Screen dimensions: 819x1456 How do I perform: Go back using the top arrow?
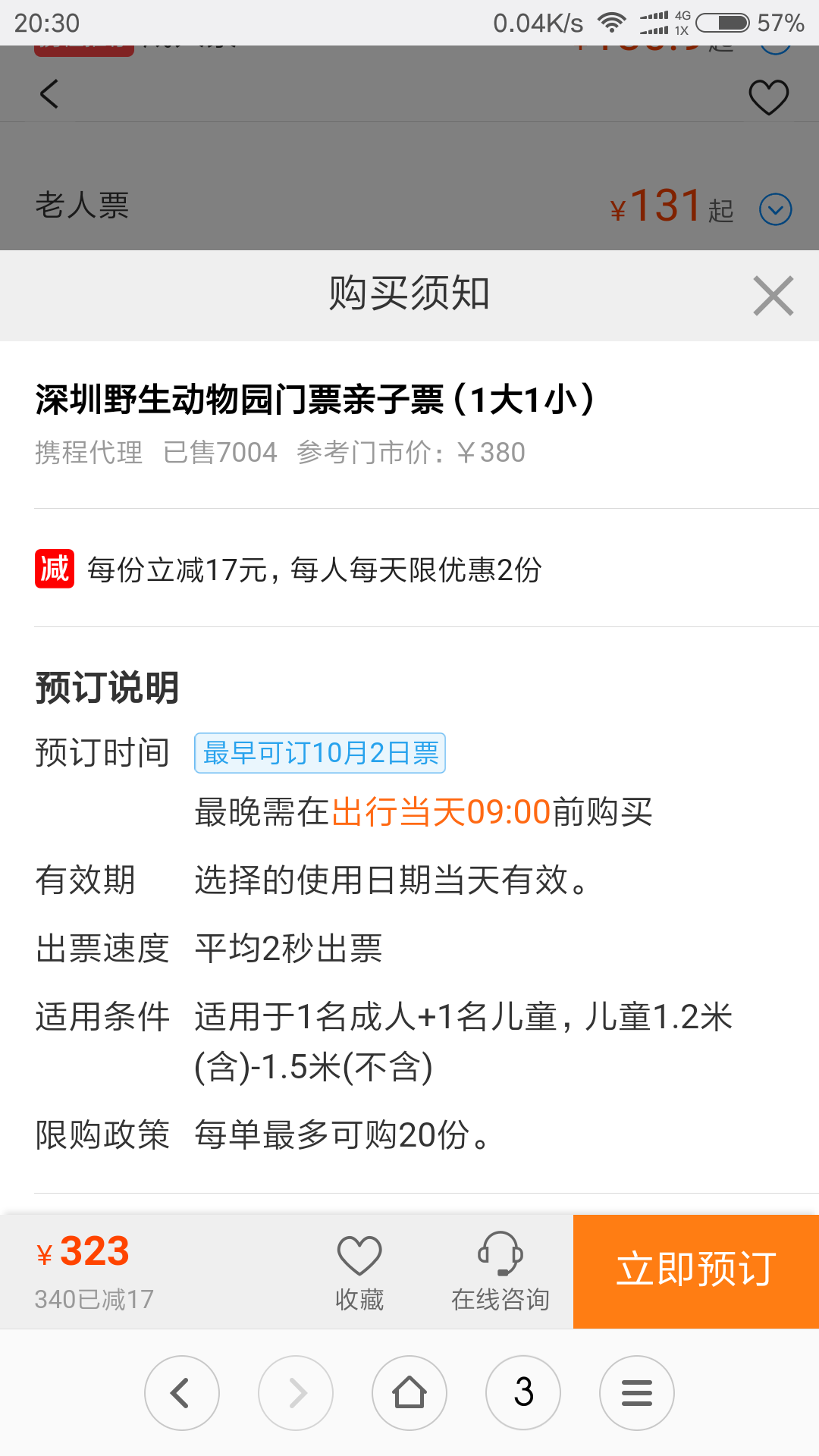click(49, 95)
